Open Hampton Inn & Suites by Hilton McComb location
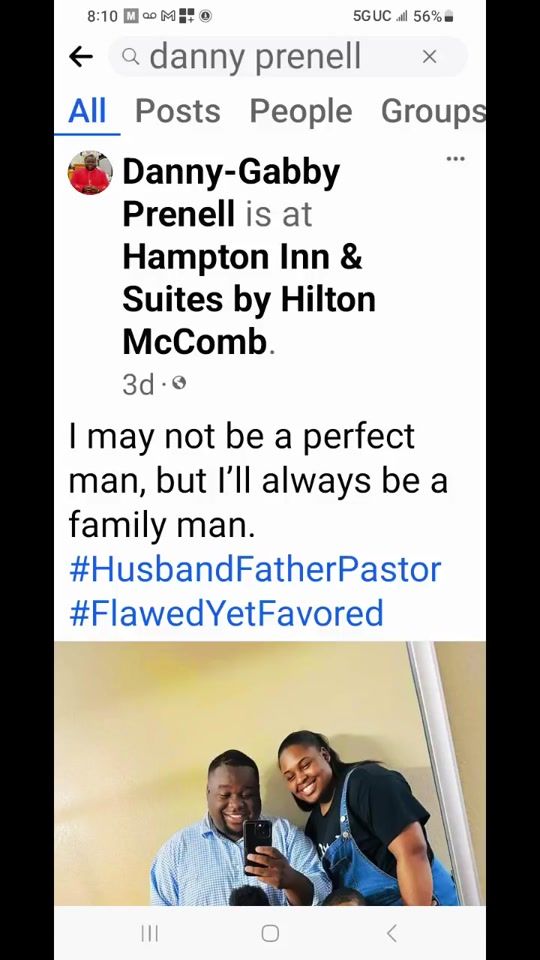 coord(249,299)
